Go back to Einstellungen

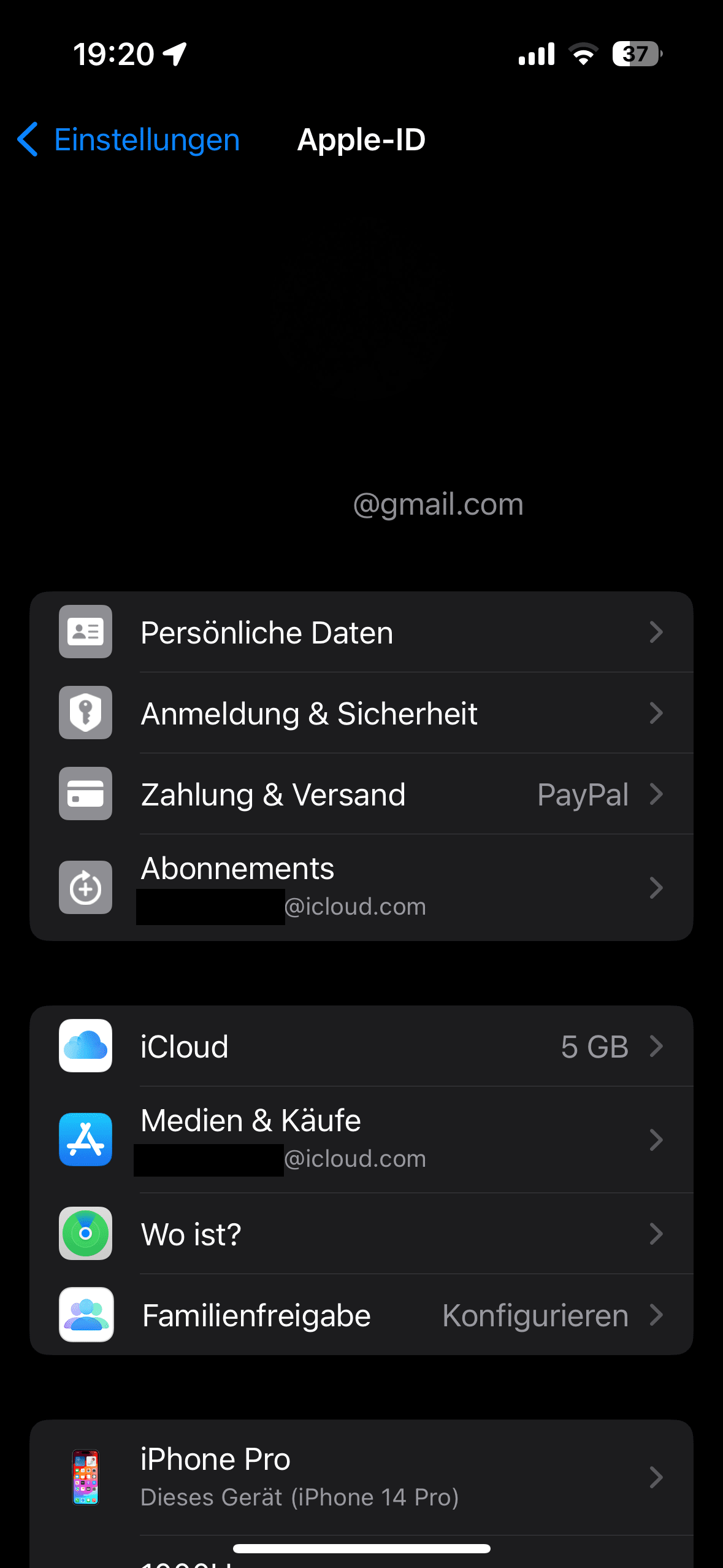click(129, 140)
